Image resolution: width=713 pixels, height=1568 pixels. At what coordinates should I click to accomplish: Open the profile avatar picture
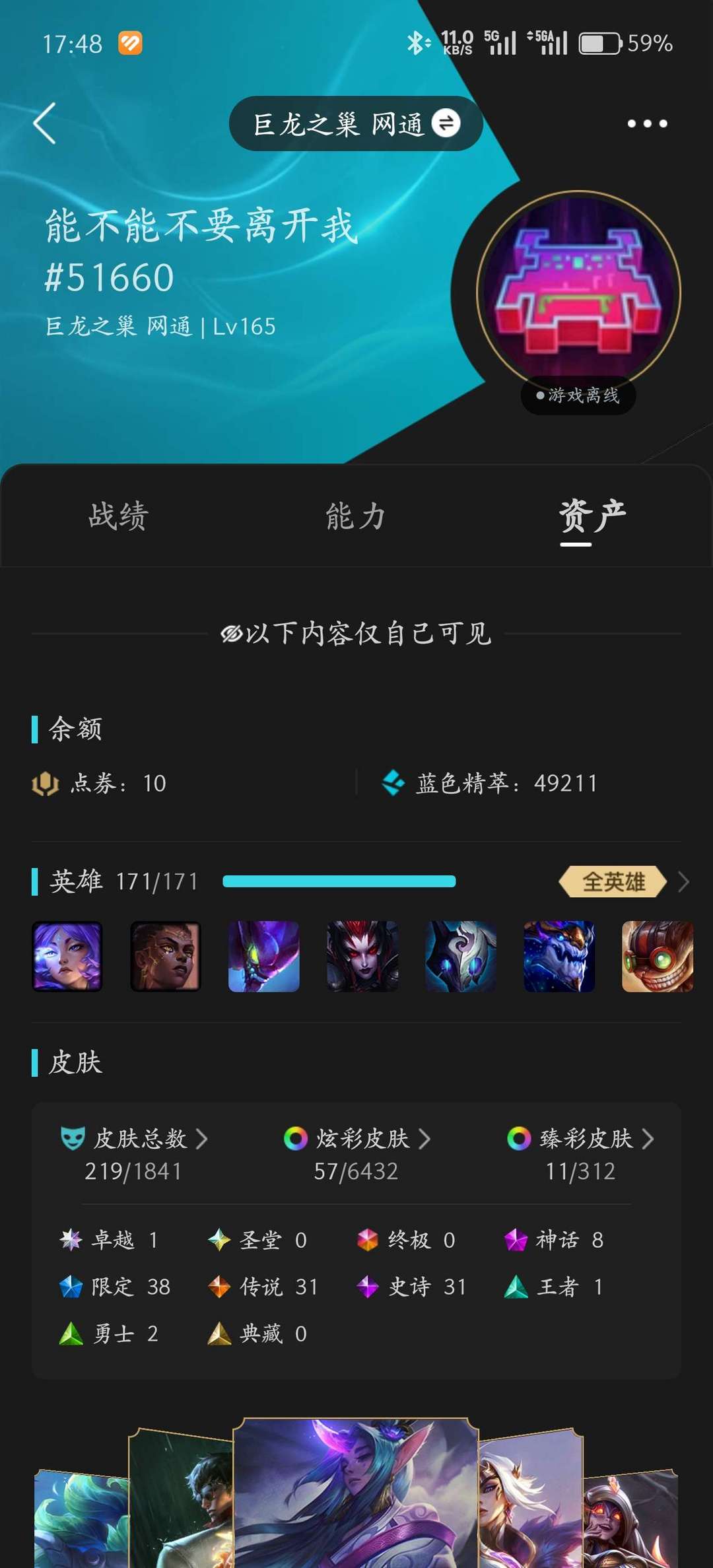578,292
